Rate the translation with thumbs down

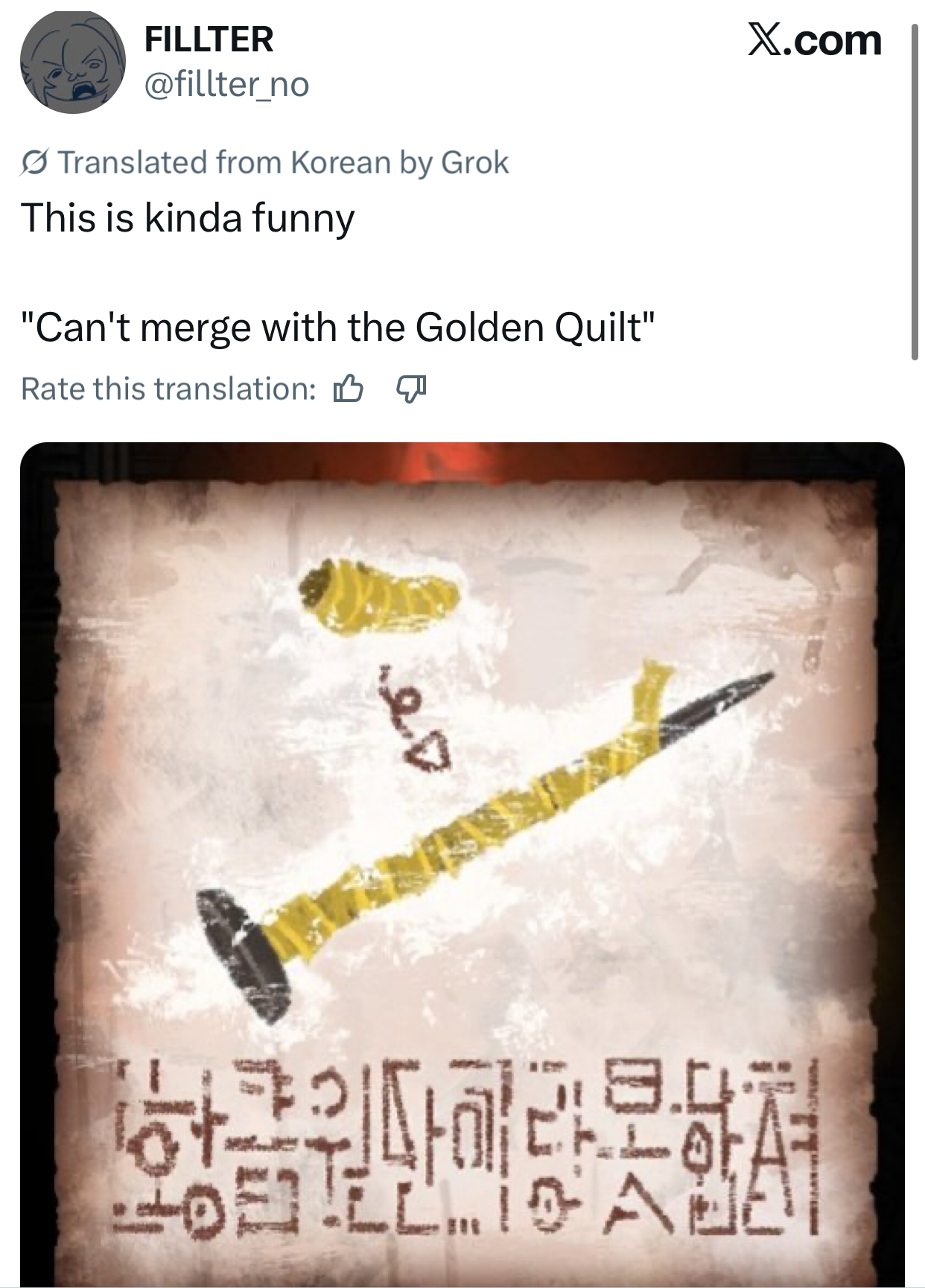tap(411, 389)
